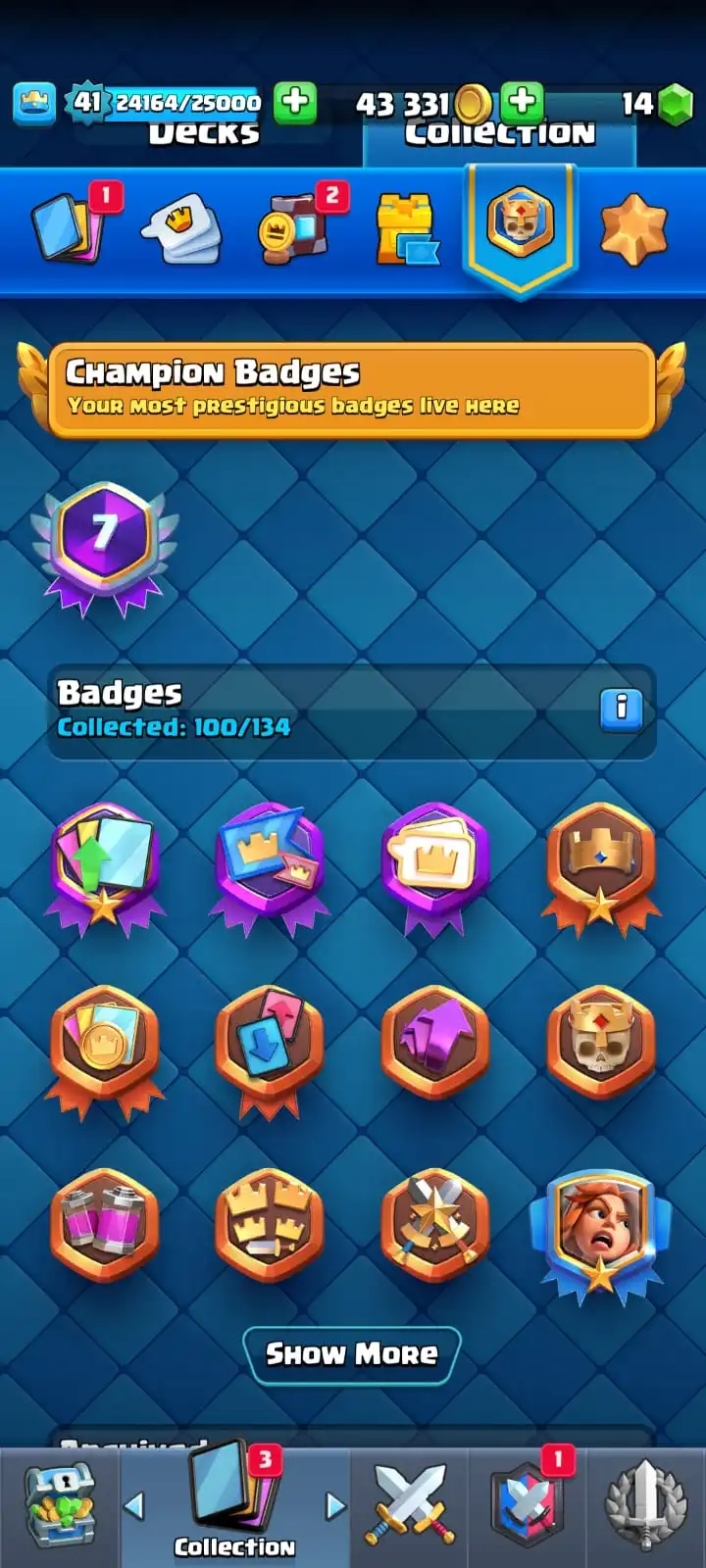Screen dimensions: 706x1568
Task: Tap the green plus next to experience
Action: coord(294,102)
